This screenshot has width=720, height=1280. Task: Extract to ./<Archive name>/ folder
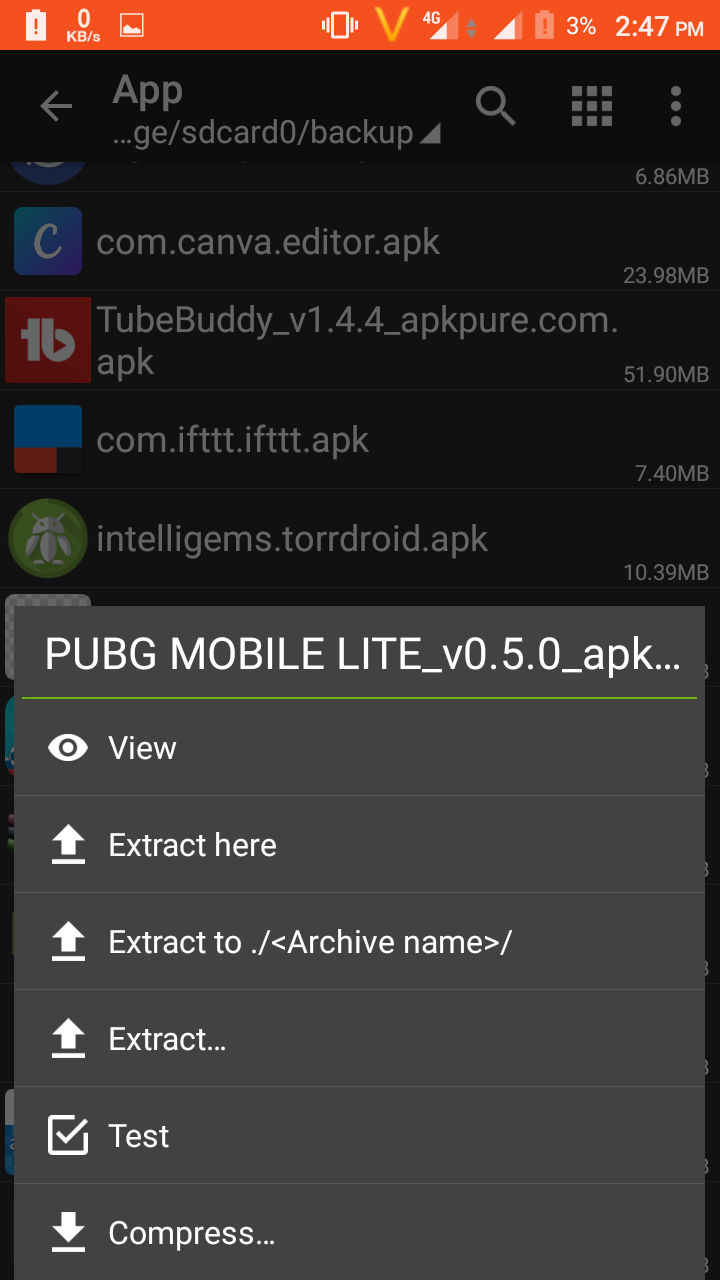360,942
